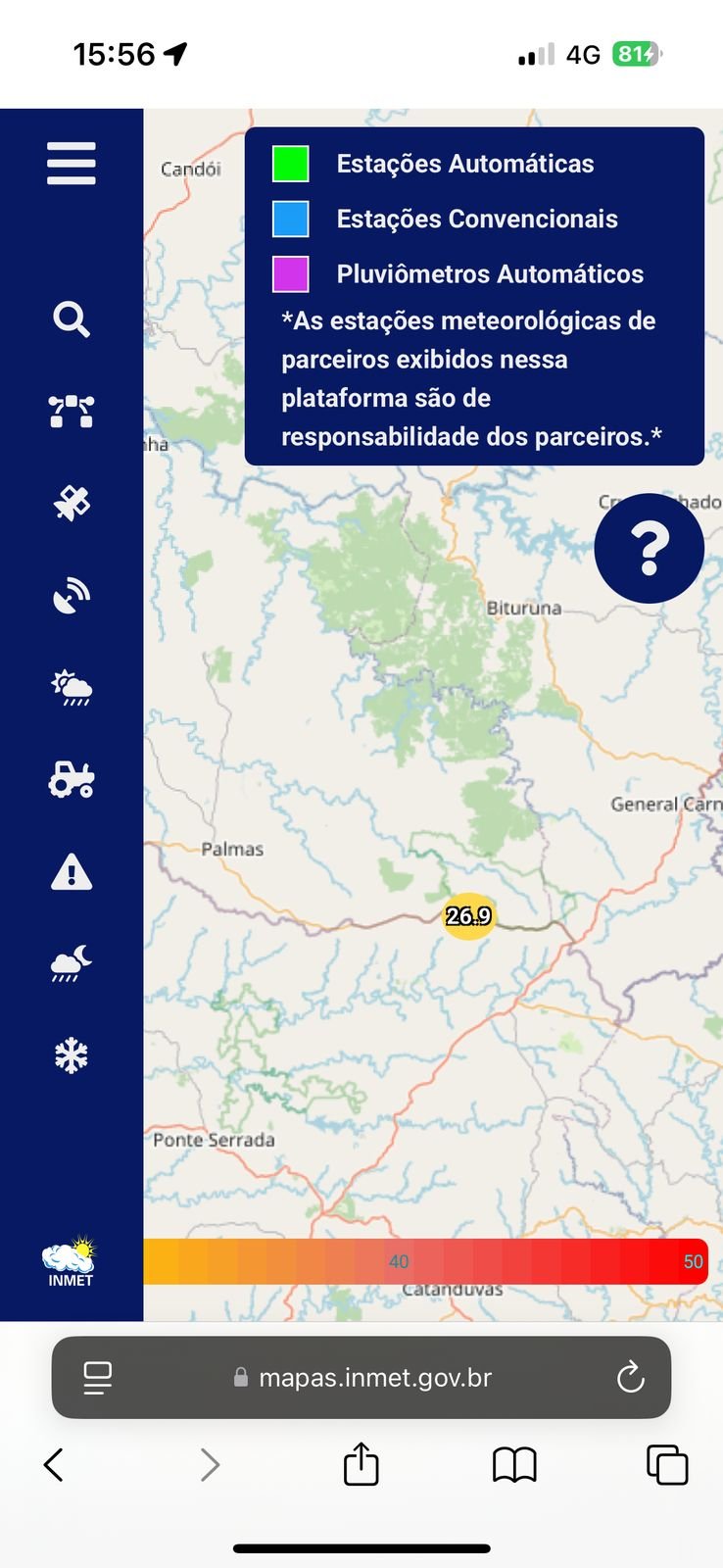Open the page format menu in the address bar
Image resolution: width=723 pixels, height=1568 pixels.
(98, 1378)
